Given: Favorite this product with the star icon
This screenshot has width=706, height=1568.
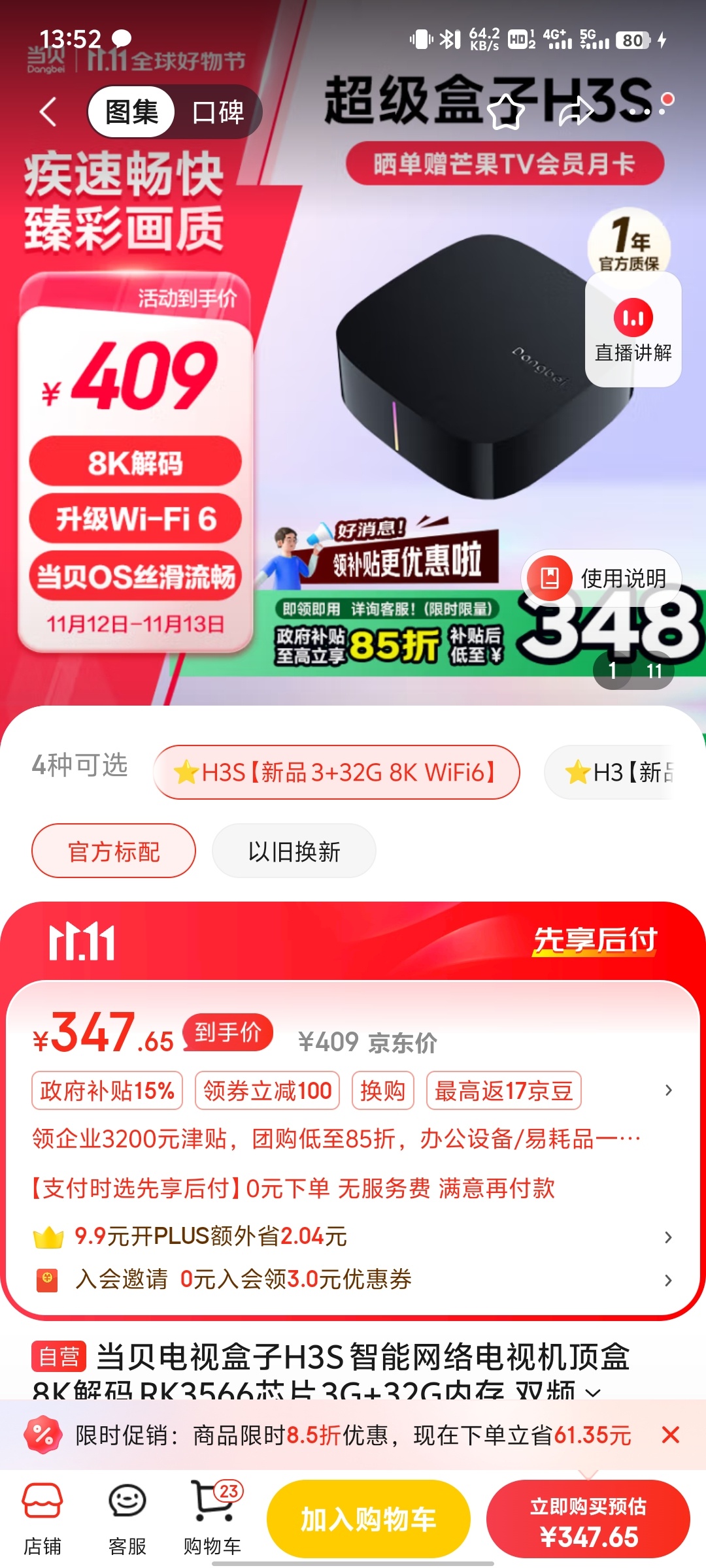Looking at the screenshot, I should (x=507, y=111).
